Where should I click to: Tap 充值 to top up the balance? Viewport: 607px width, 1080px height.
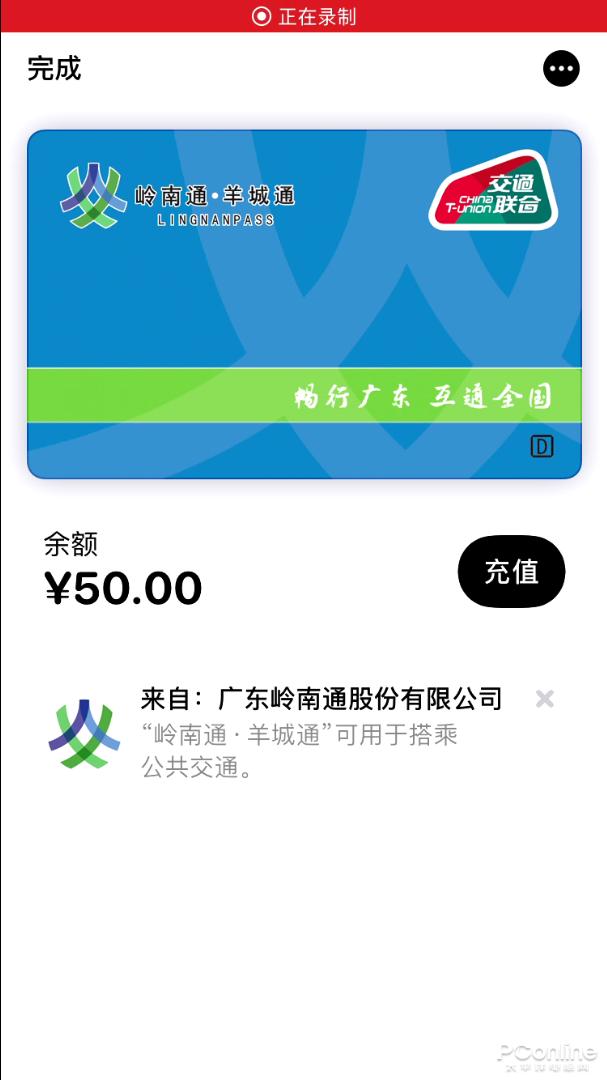511,571
